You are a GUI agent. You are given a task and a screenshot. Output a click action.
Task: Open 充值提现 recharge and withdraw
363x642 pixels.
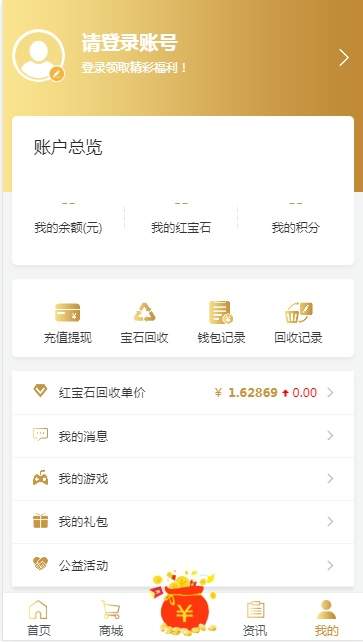[68, 323]
